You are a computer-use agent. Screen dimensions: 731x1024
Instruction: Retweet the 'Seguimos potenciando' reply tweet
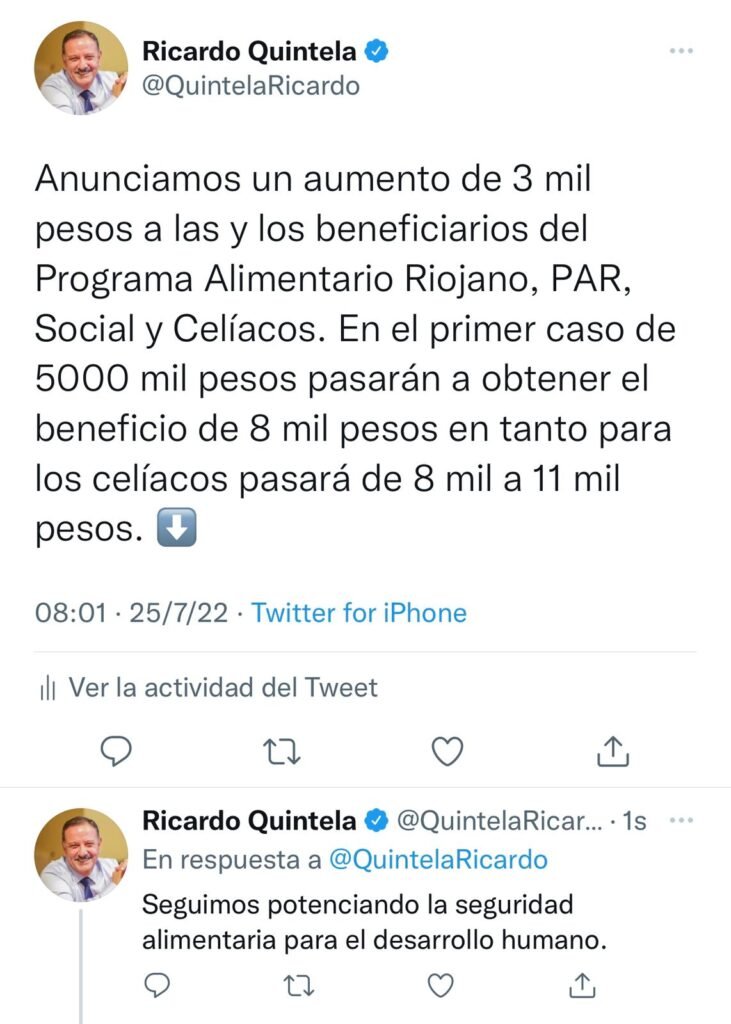coord(298,986)
